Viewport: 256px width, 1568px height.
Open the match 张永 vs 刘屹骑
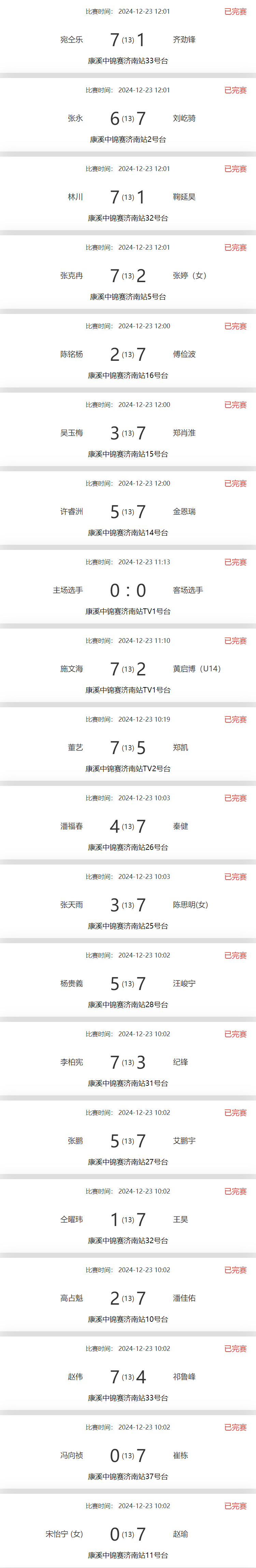pyautogui.click(x=128, y=118)
